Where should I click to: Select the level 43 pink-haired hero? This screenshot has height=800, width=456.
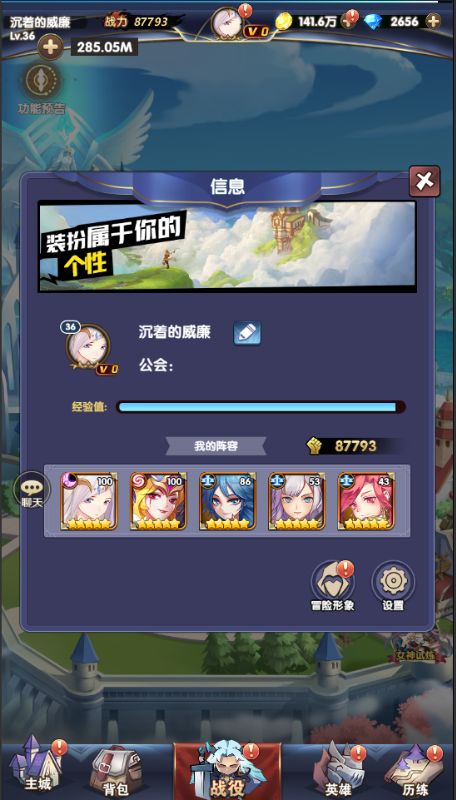click(366, 501)
